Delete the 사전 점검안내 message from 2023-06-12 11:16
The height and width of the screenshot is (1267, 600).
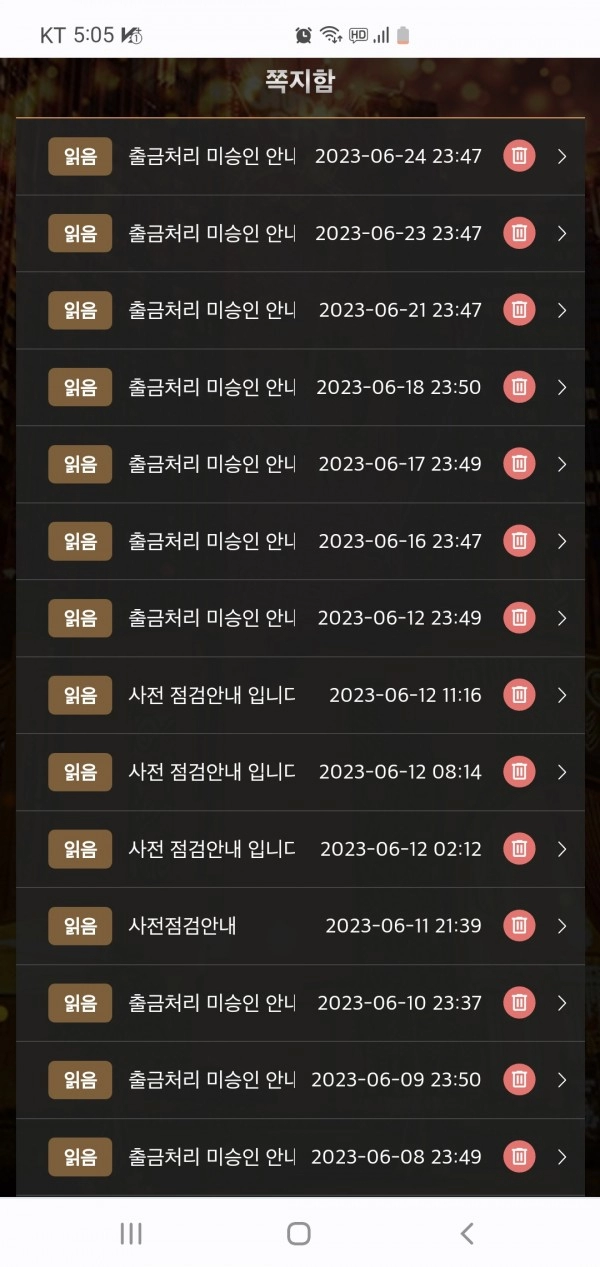point(519,695)
